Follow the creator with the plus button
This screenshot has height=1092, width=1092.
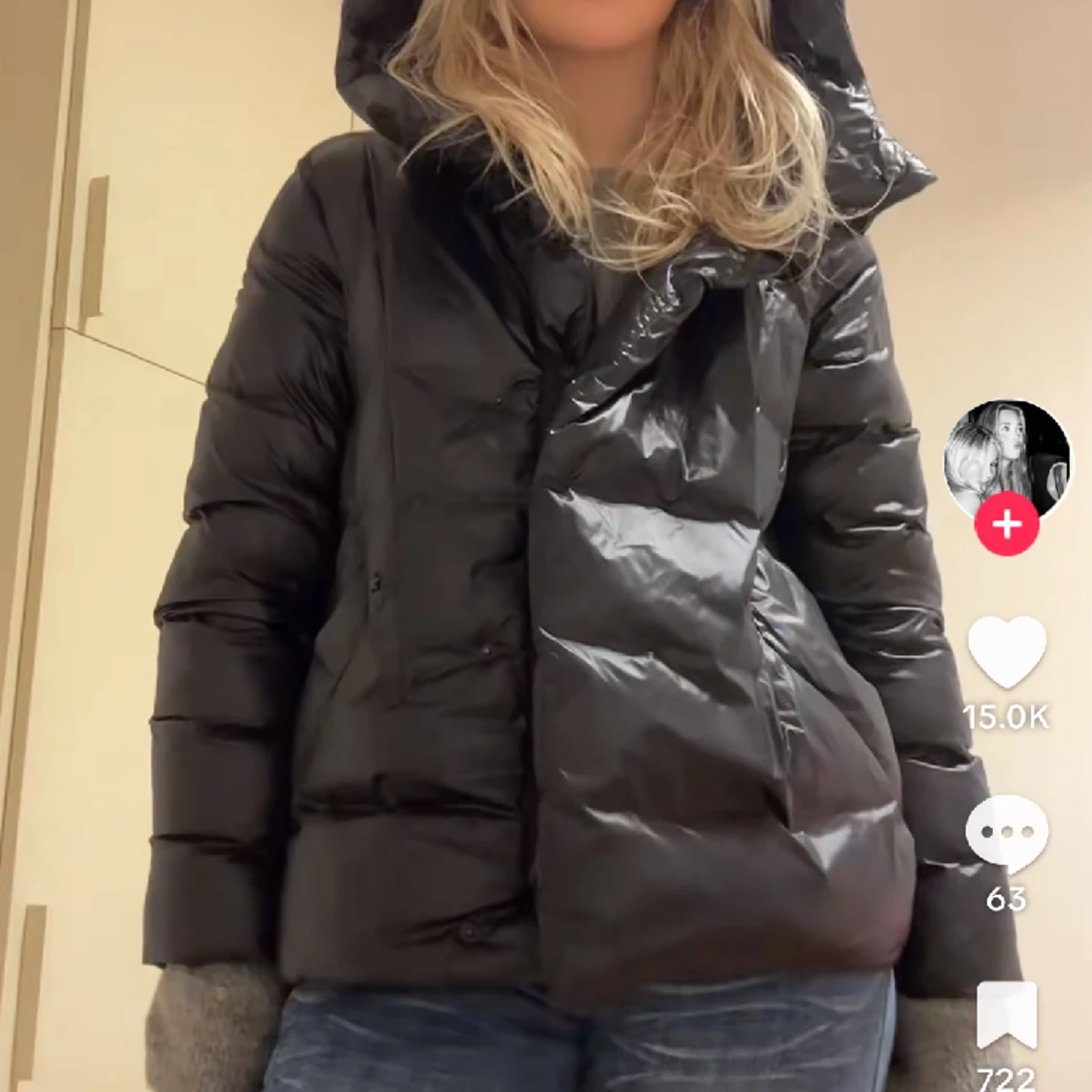click(1007, 525)
